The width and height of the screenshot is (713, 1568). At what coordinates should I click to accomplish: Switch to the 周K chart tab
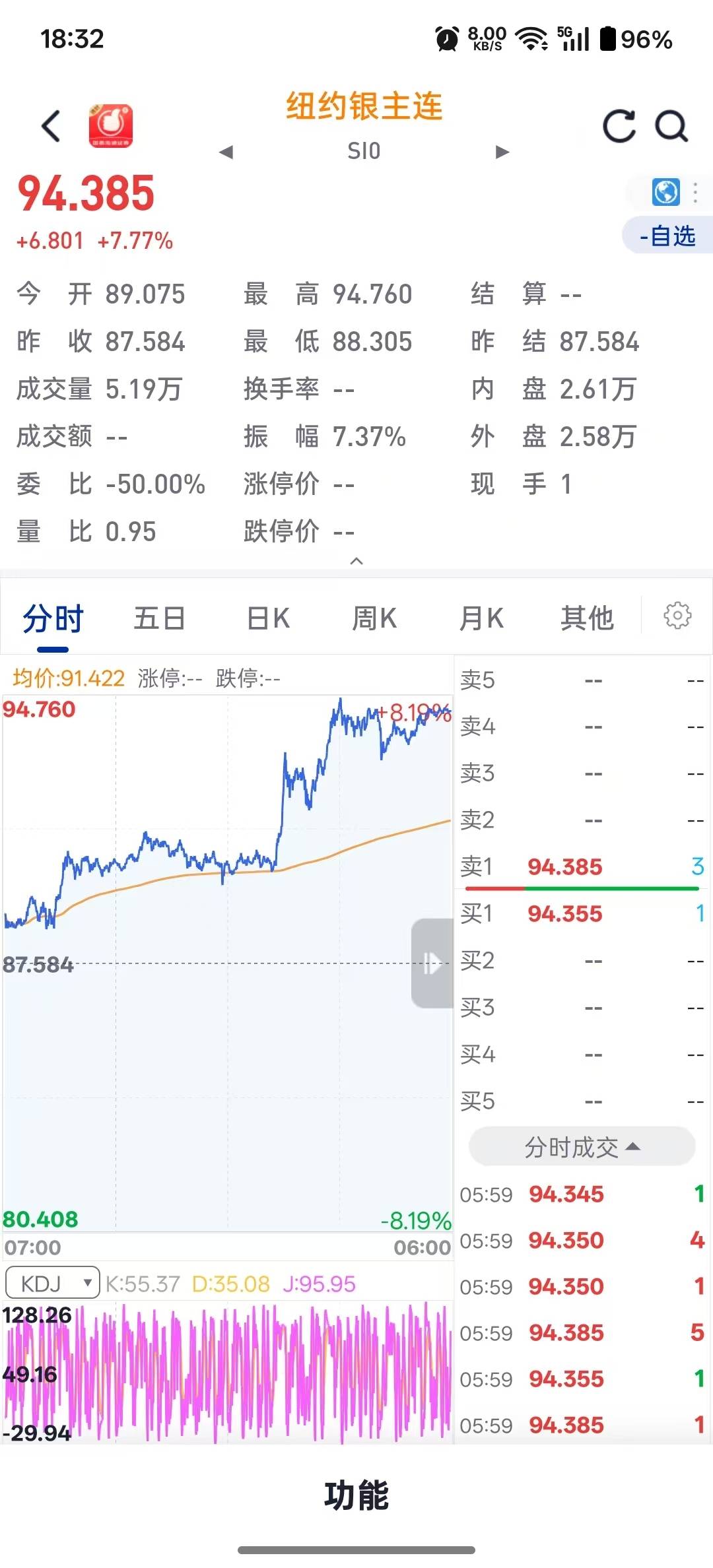374,619
